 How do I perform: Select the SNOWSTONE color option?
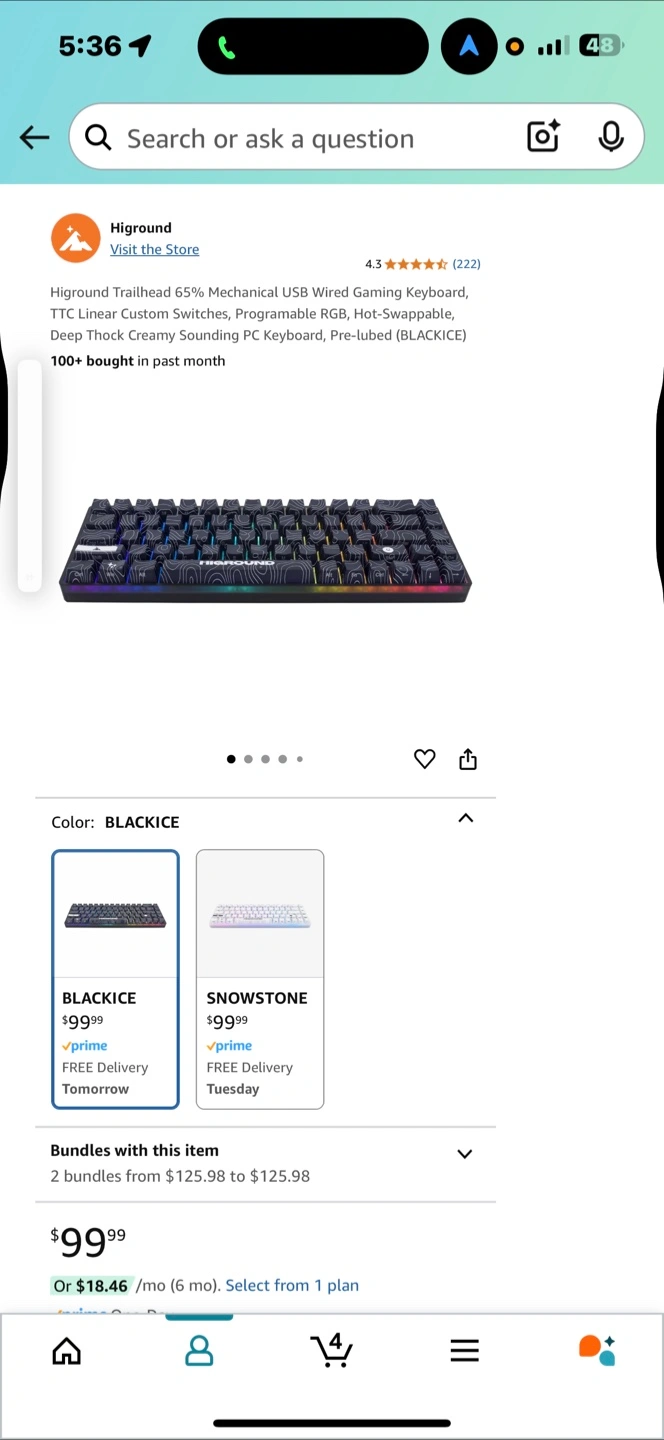(260, 979)
